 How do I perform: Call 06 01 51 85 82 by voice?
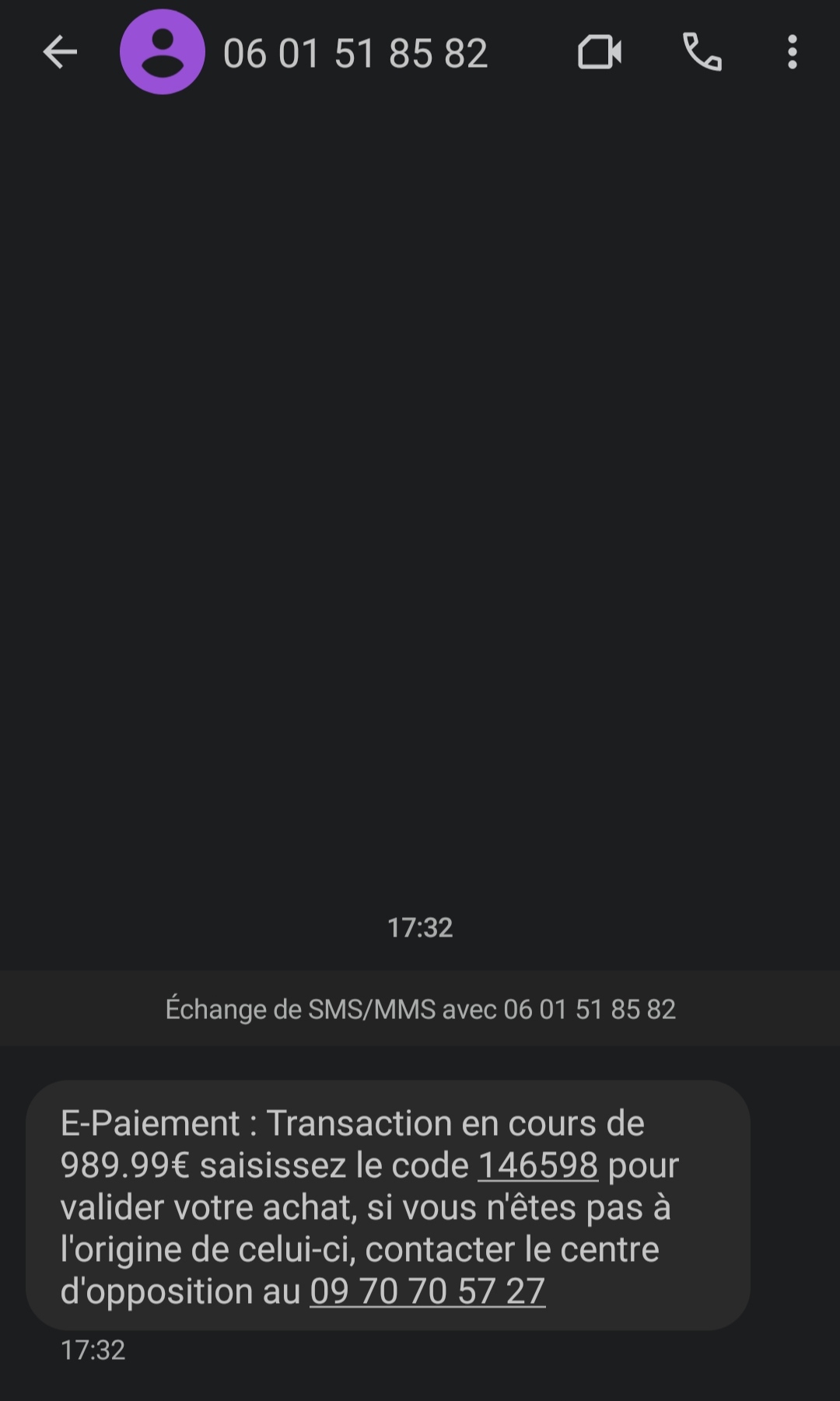pos(702,52)
